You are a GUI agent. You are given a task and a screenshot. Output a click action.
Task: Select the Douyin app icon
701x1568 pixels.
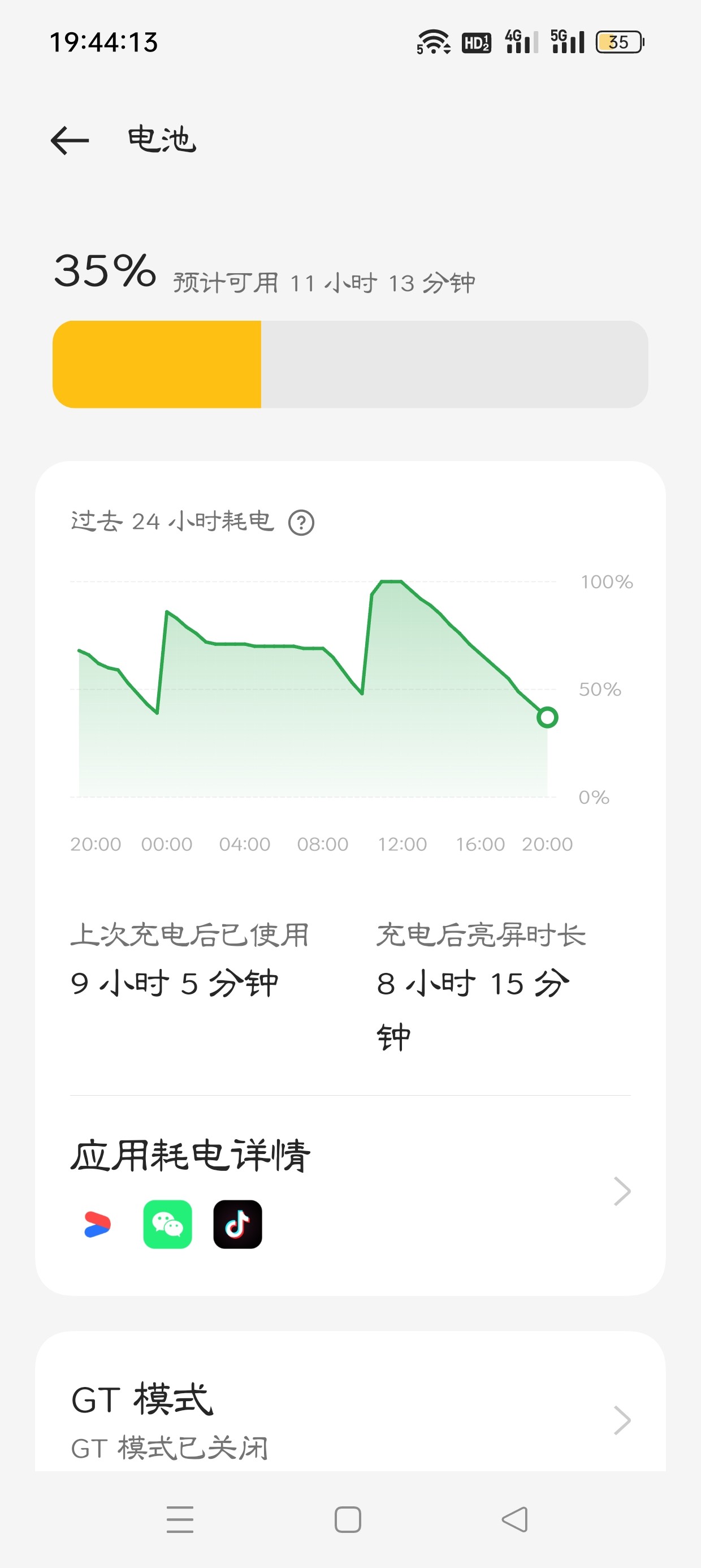tap(237, 1225)
